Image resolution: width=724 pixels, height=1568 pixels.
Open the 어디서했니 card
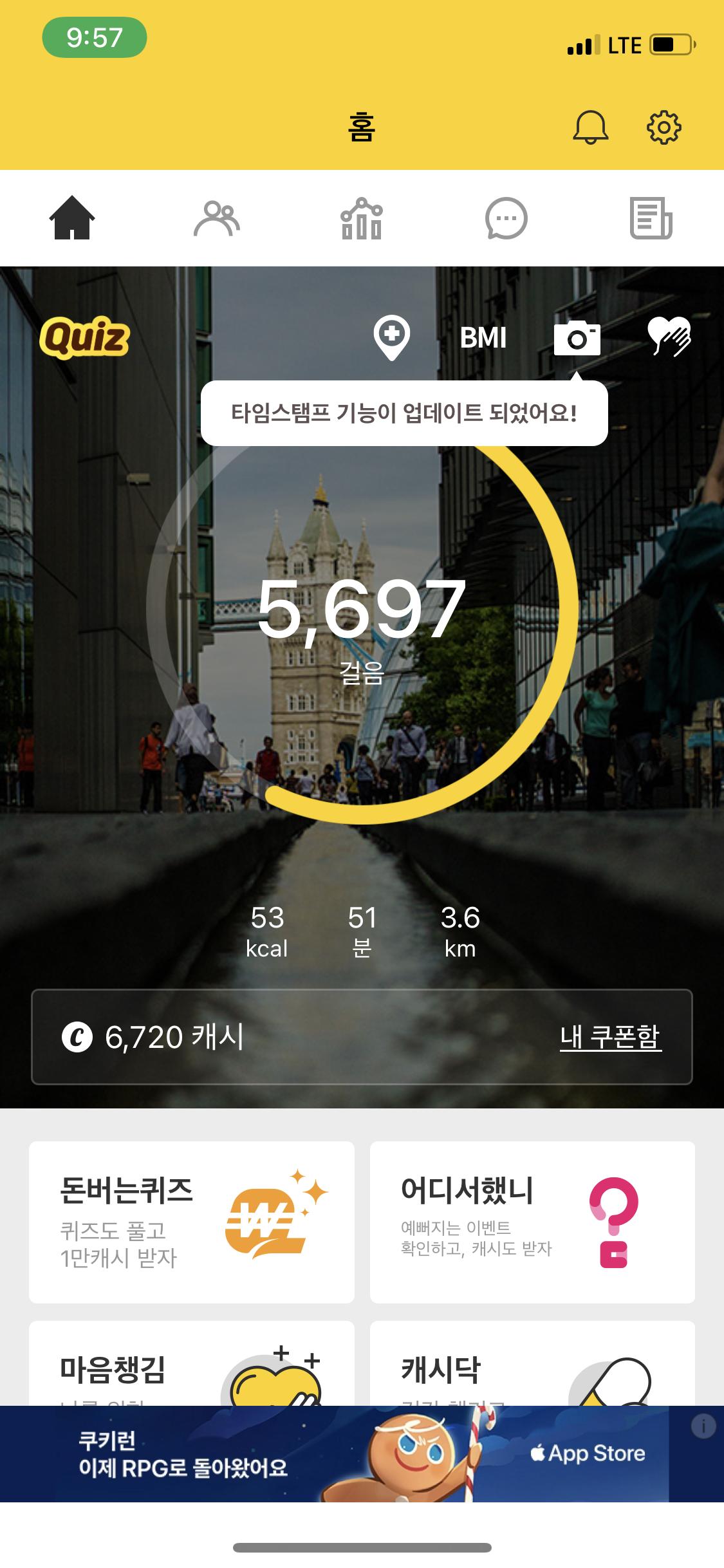(x=532, y=1222)
